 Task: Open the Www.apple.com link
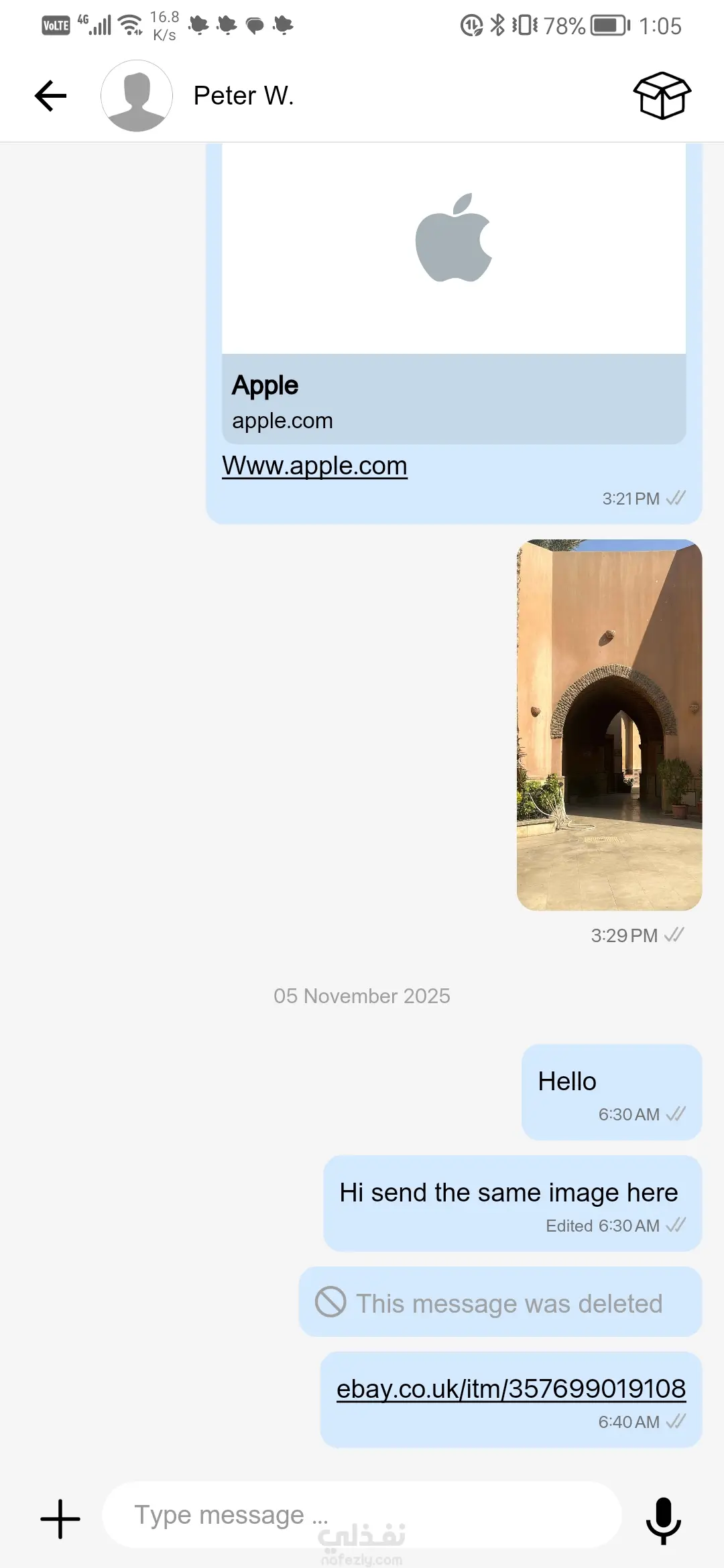click(x=314, y=466)
